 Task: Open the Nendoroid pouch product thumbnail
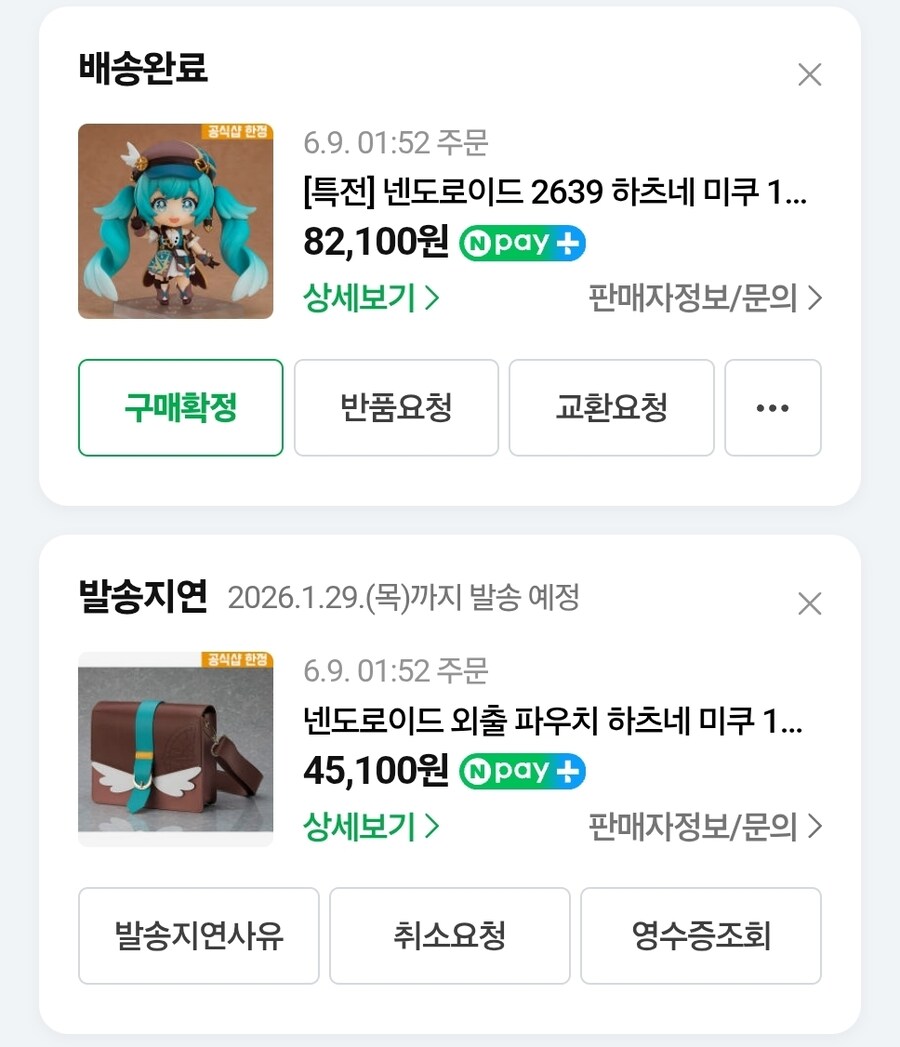[x=175, y=749]
